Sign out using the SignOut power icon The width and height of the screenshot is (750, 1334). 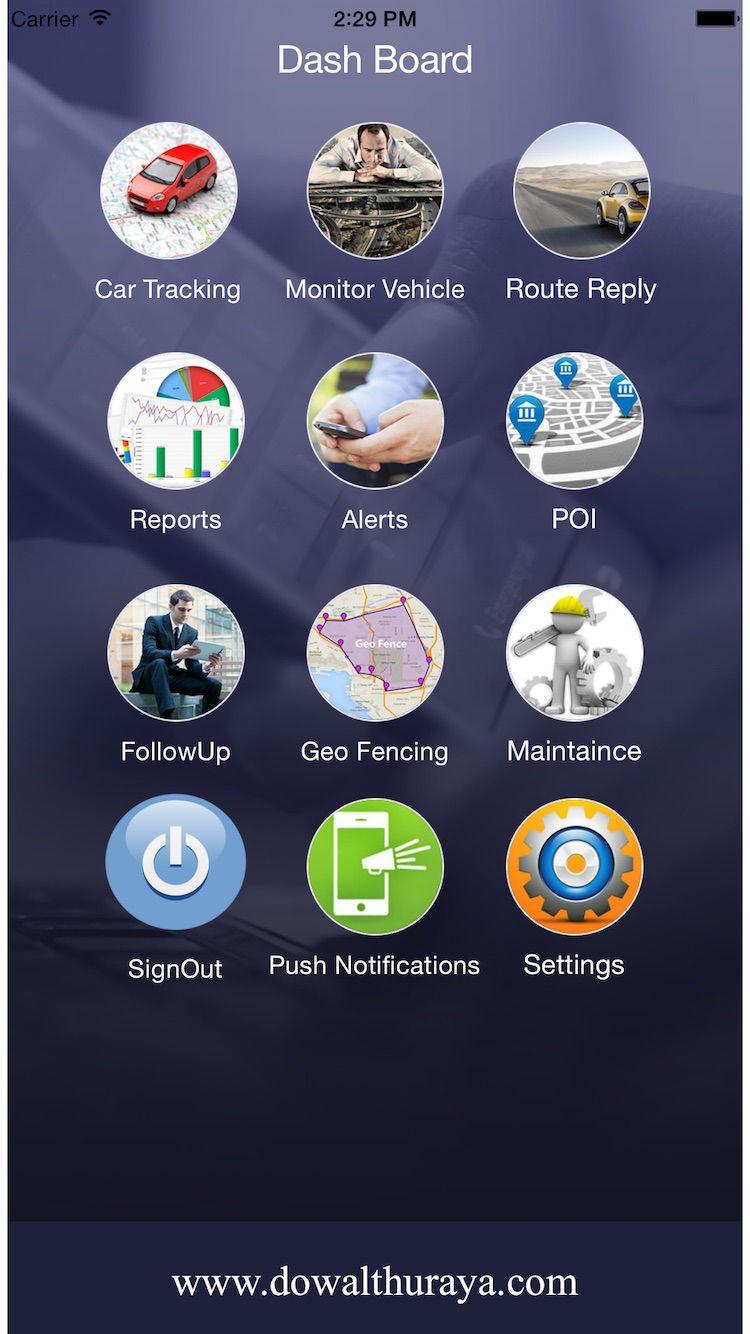coord(175,863)
